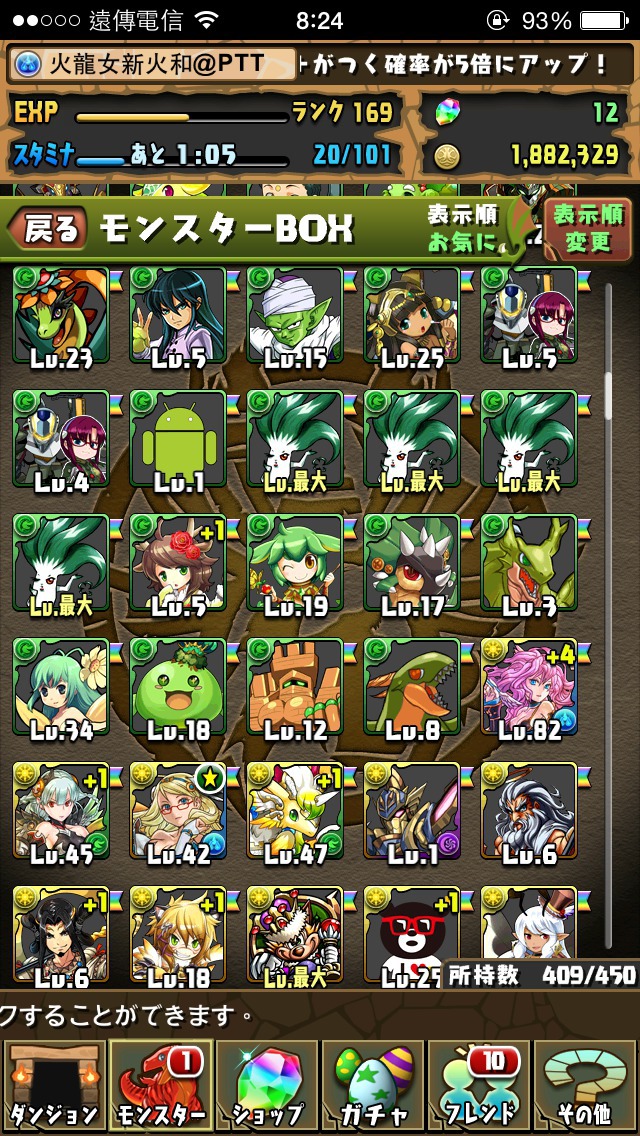Select the green Android robot monster
Viewport: 640px width, 1136px height.
178,439
